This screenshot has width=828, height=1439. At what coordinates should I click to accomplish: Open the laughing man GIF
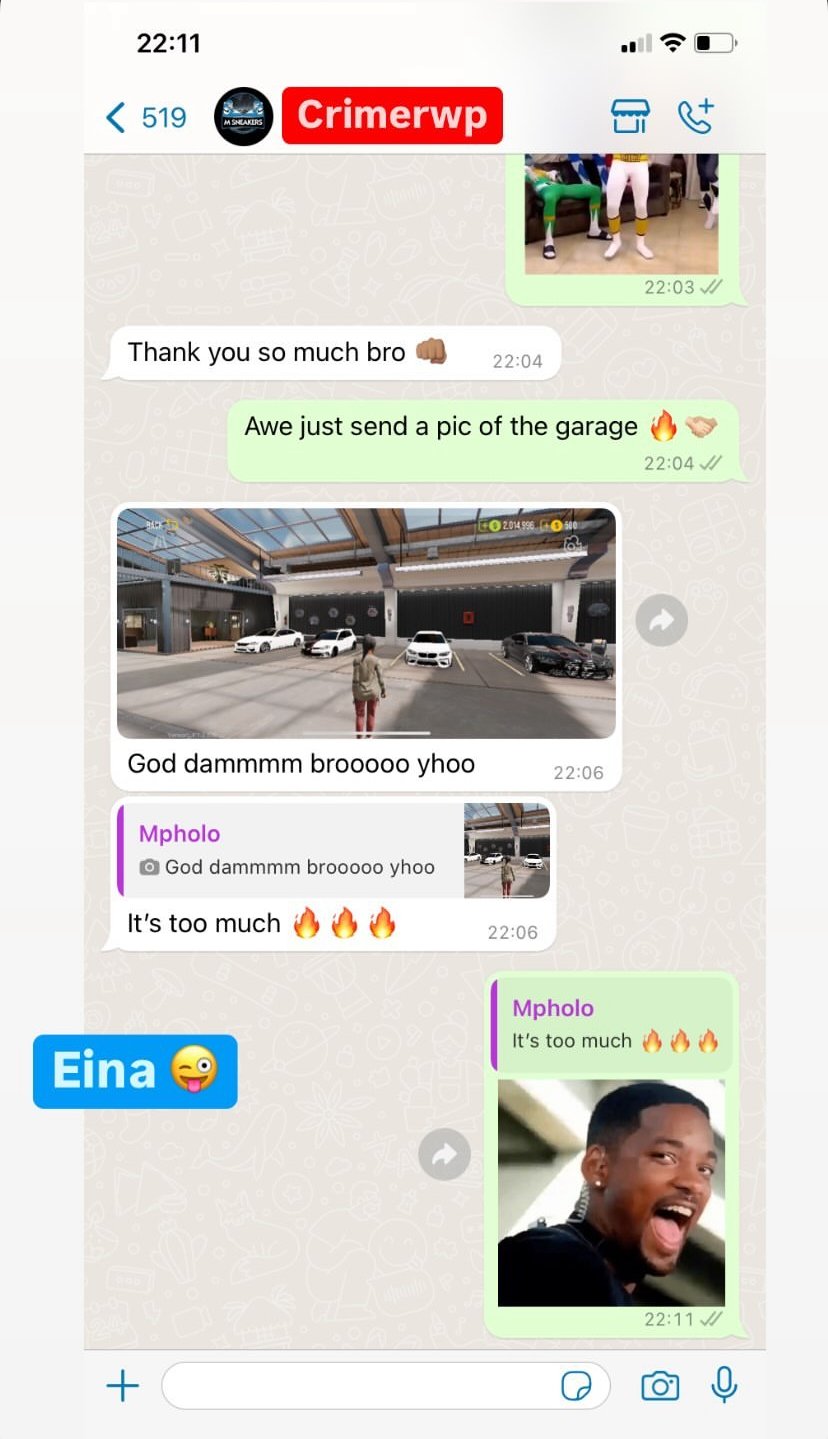pyautogui.click(x=611, y=1192)
